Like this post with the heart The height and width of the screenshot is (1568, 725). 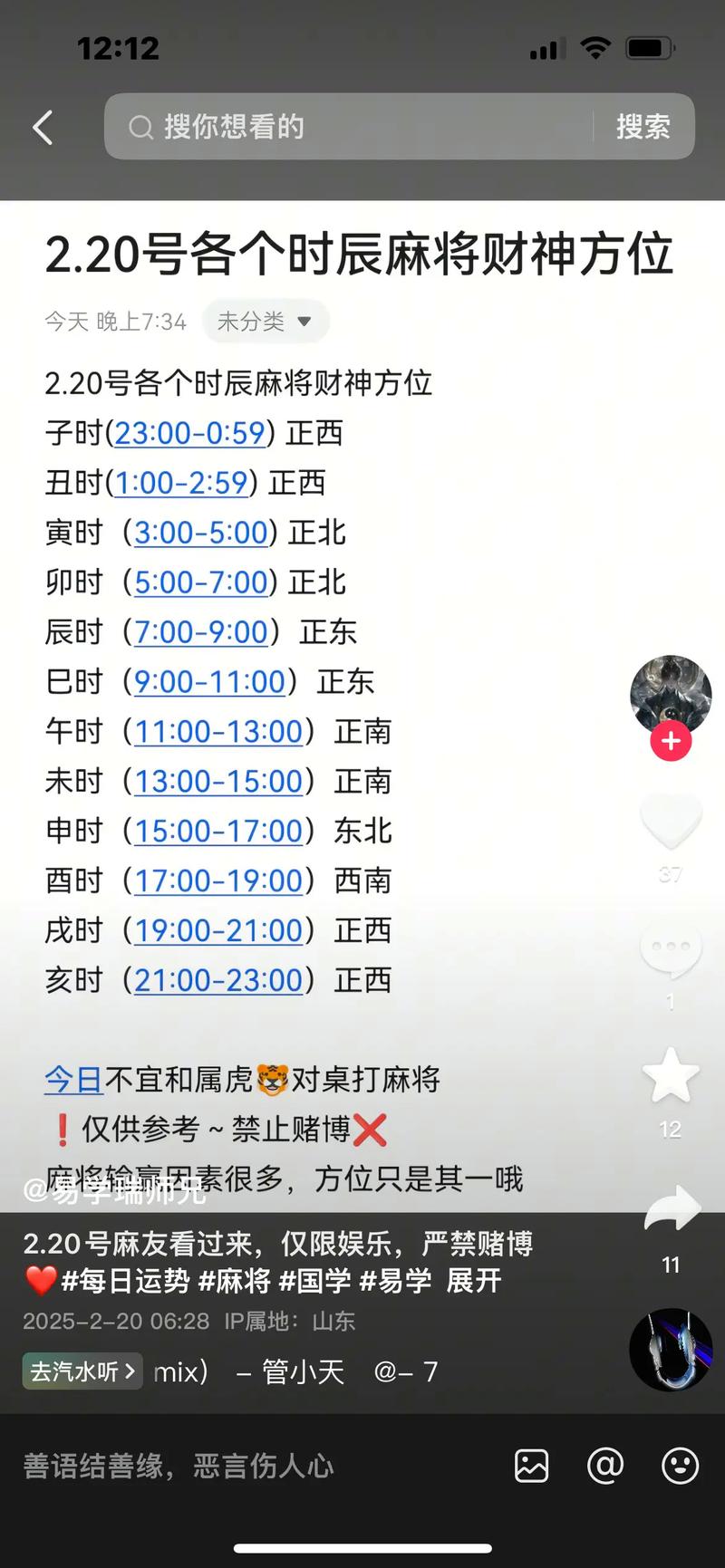tap(671, 822)
